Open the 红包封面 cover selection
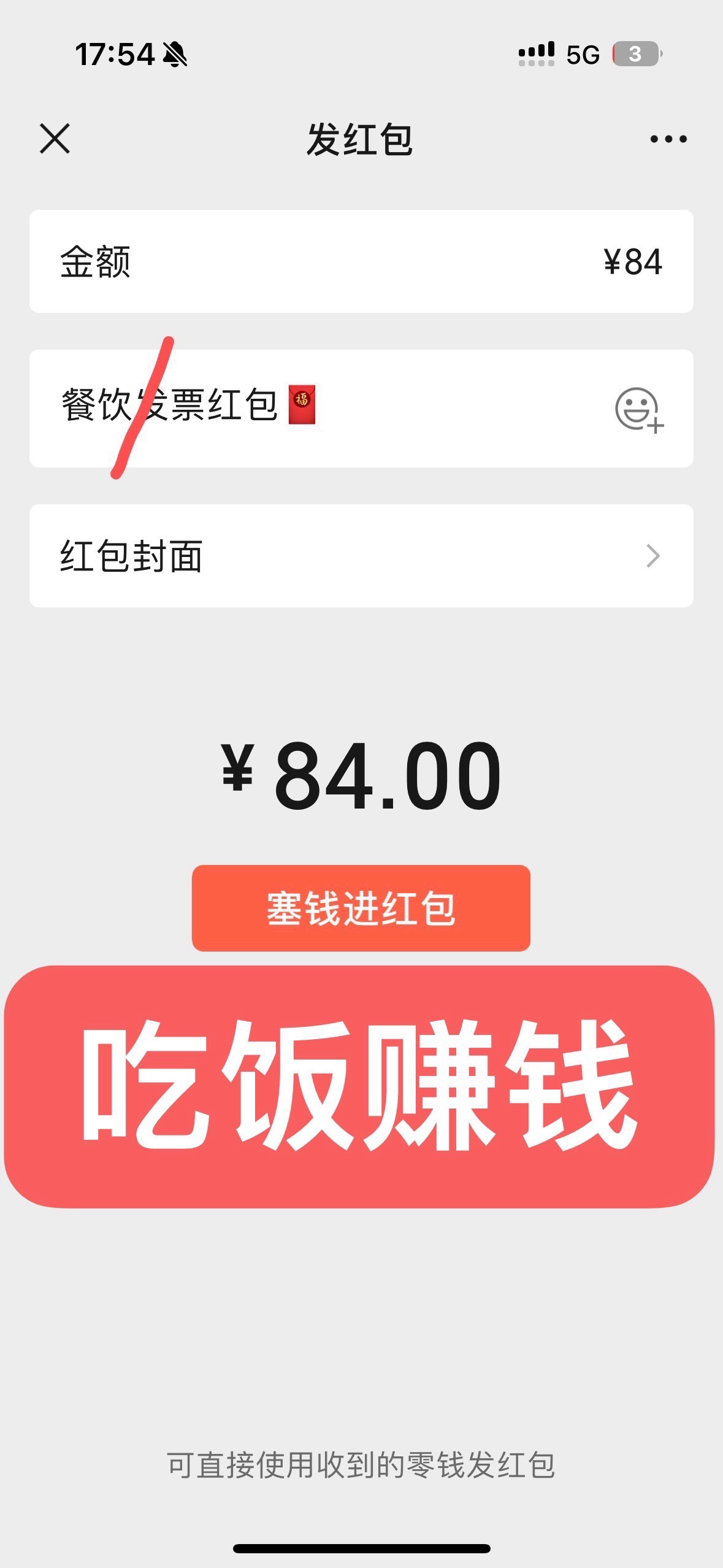 pos(361,556)
